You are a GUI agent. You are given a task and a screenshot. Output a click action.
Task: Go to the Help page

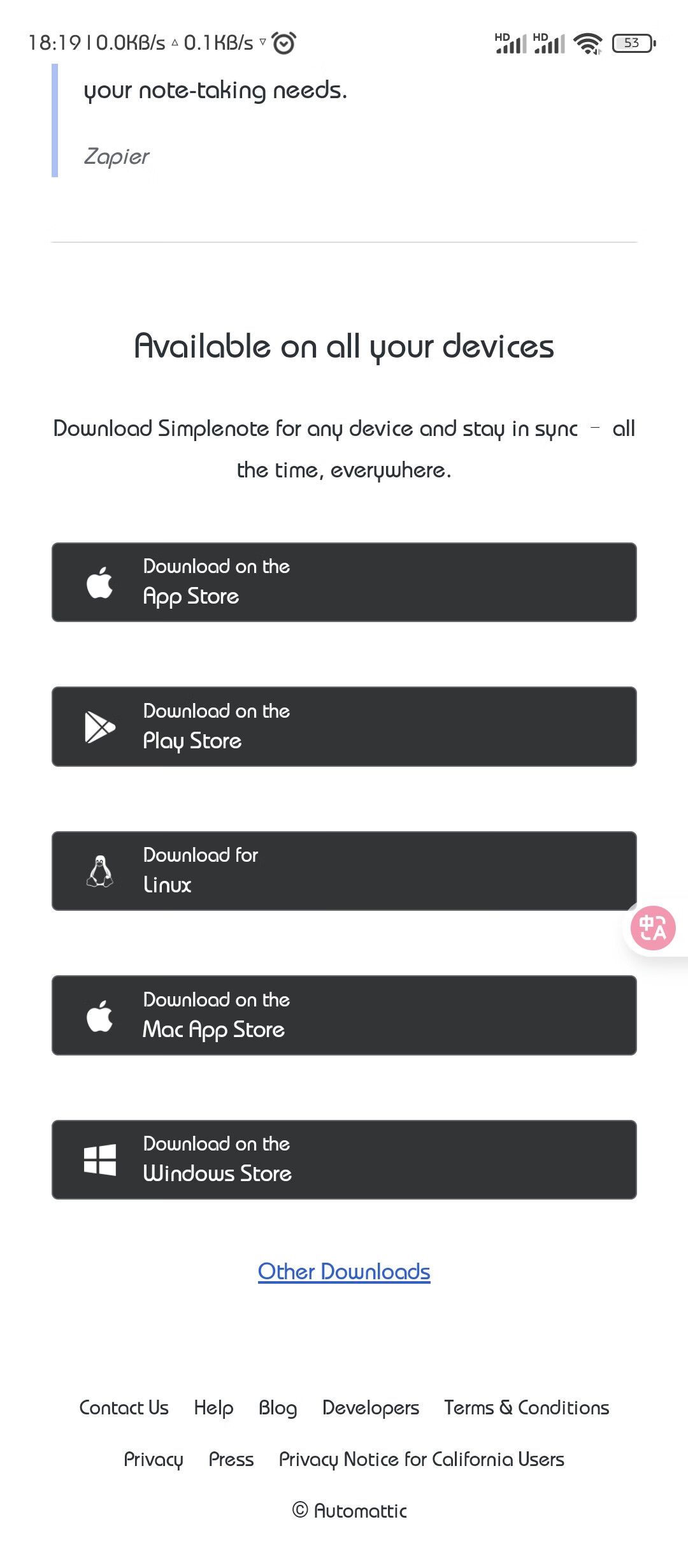pos(213,1407)
